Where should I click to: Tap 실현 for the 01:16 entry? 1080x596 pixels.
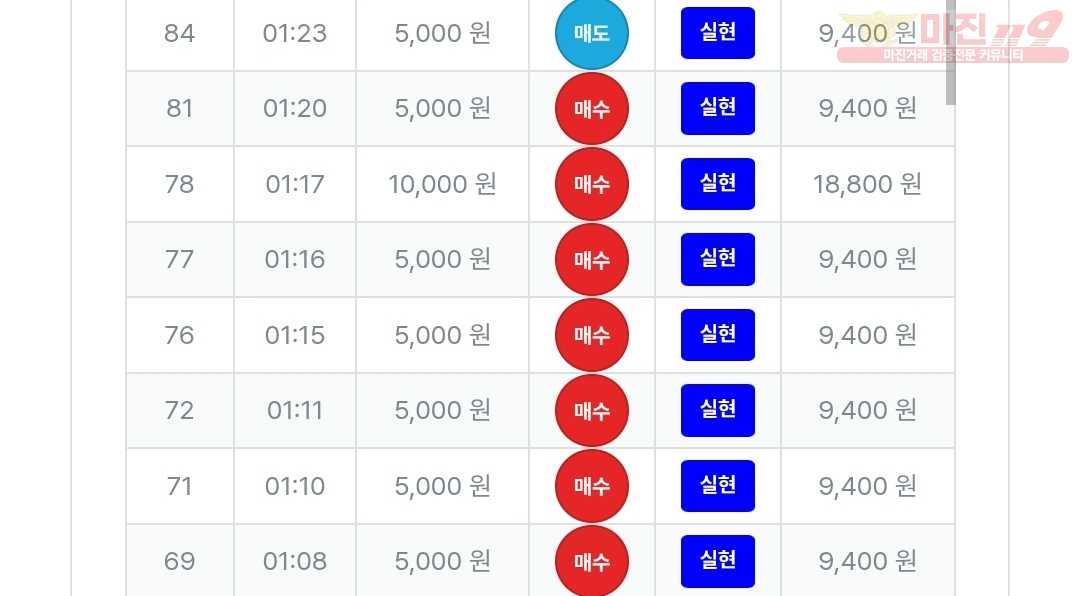click(x=717, y=259)
